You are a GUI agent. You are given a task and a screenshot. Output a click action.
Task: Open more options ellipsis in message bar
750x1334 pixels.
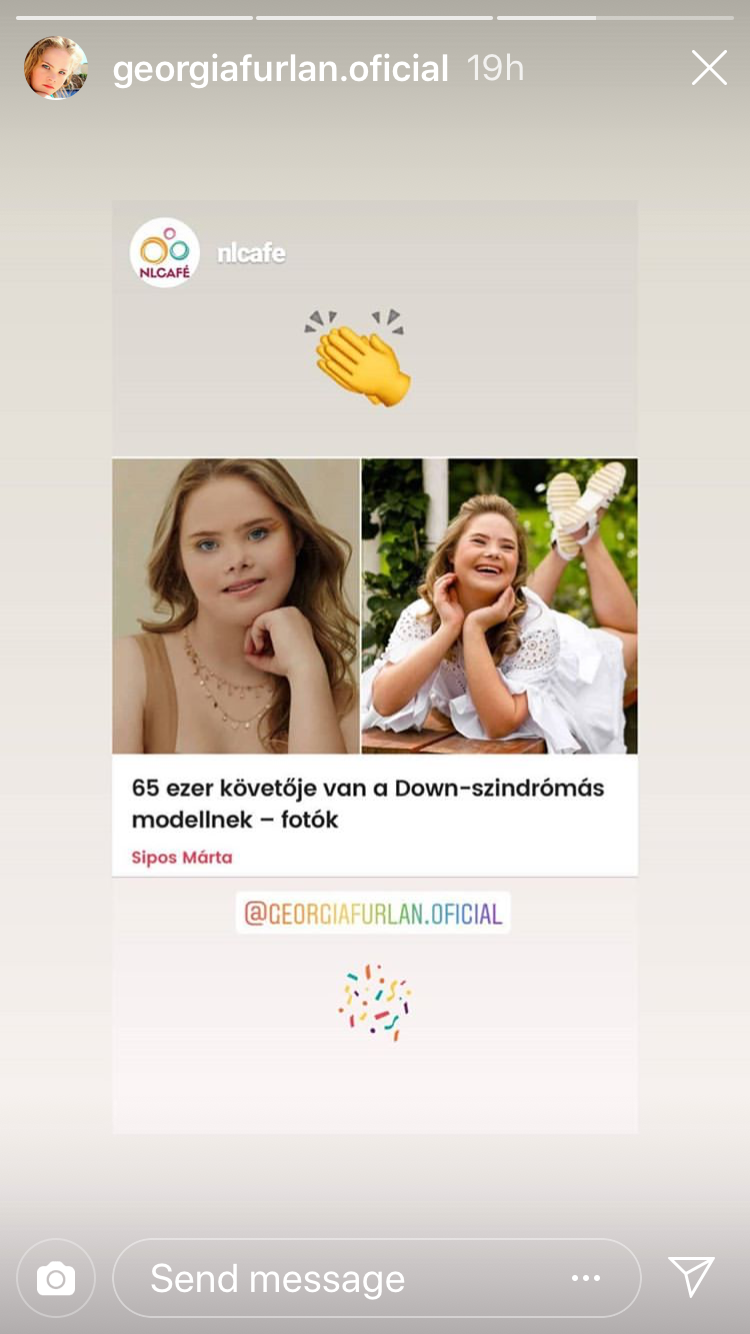(586, 1278)
